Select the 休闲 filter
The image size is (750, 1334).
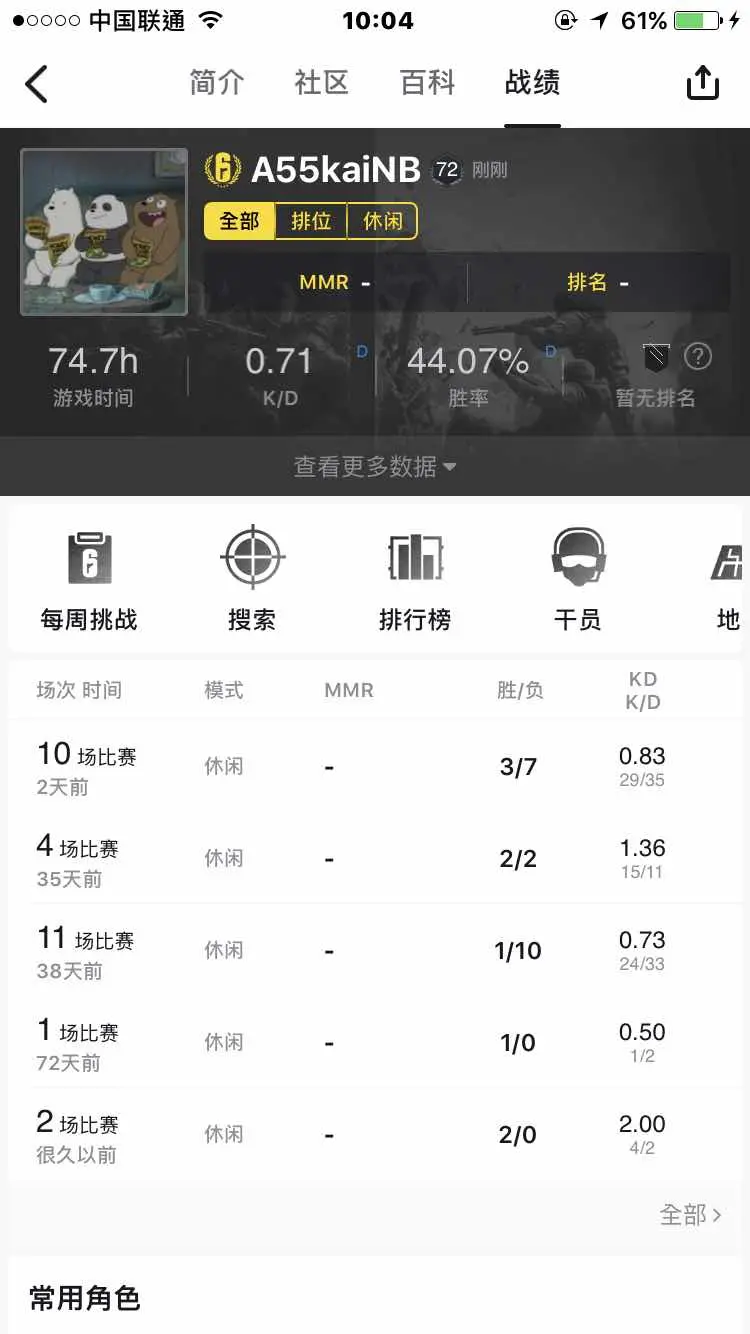[382, 221]
